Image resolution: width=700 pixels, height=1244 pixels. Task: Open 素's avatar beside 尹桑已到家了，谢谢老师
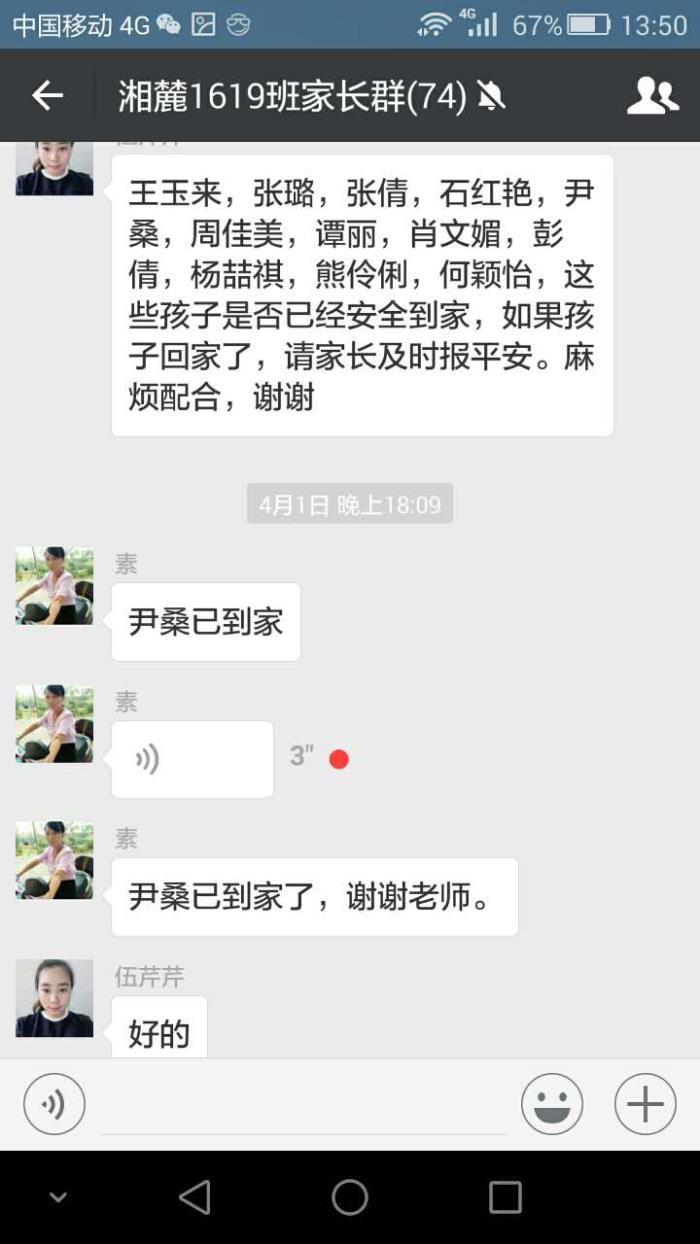tap(54, 860)
